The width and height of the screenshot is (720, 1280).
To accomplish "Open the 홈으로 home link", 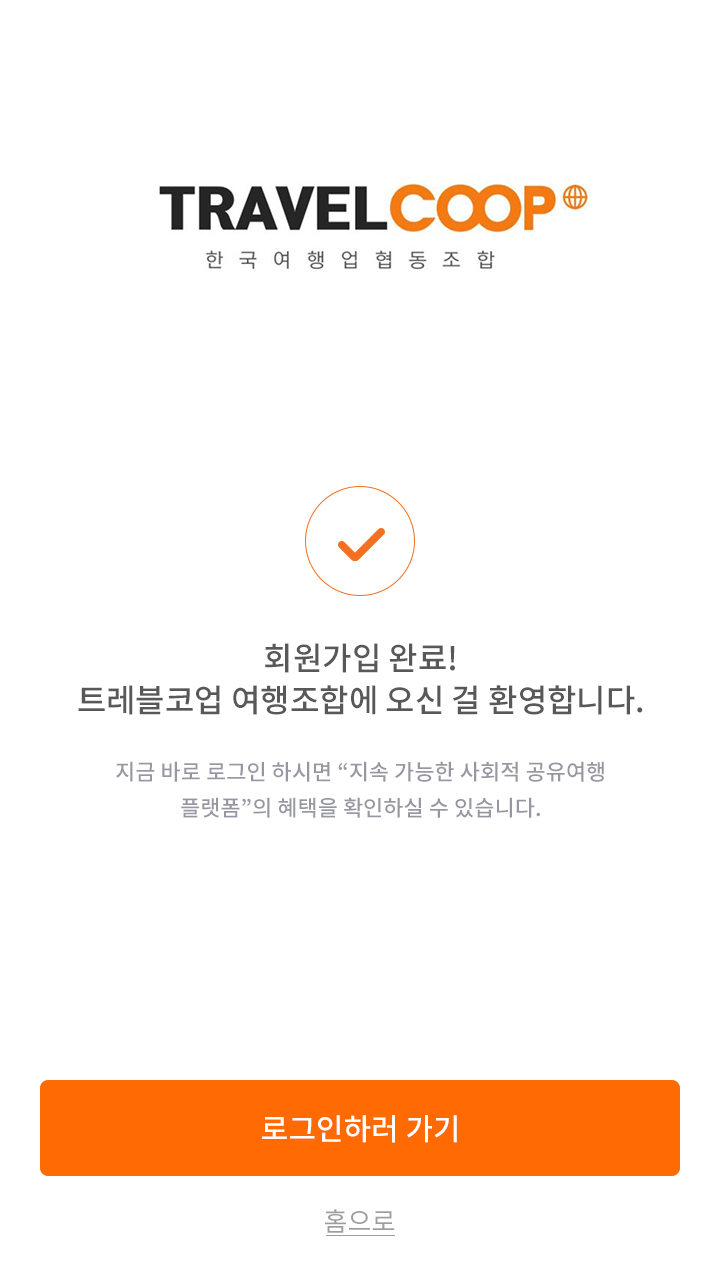I will (360, 1221).
